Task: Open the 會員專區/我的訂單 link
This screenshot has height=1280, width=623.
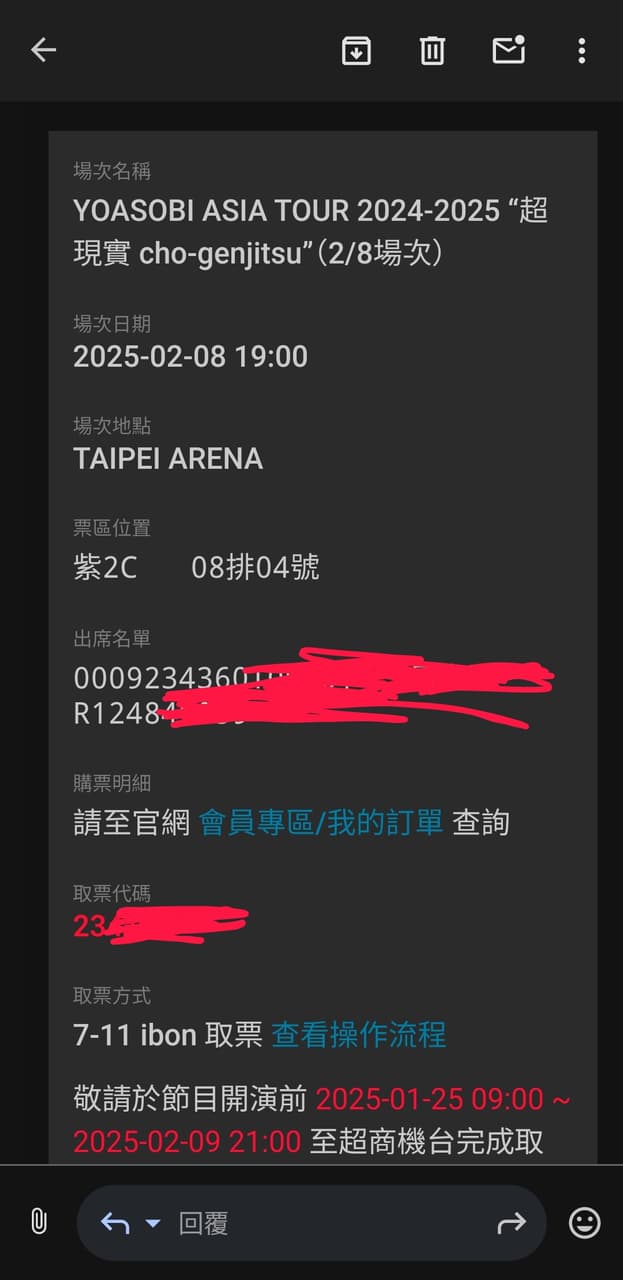Action: pyautogui.click(x=321, y=823)
